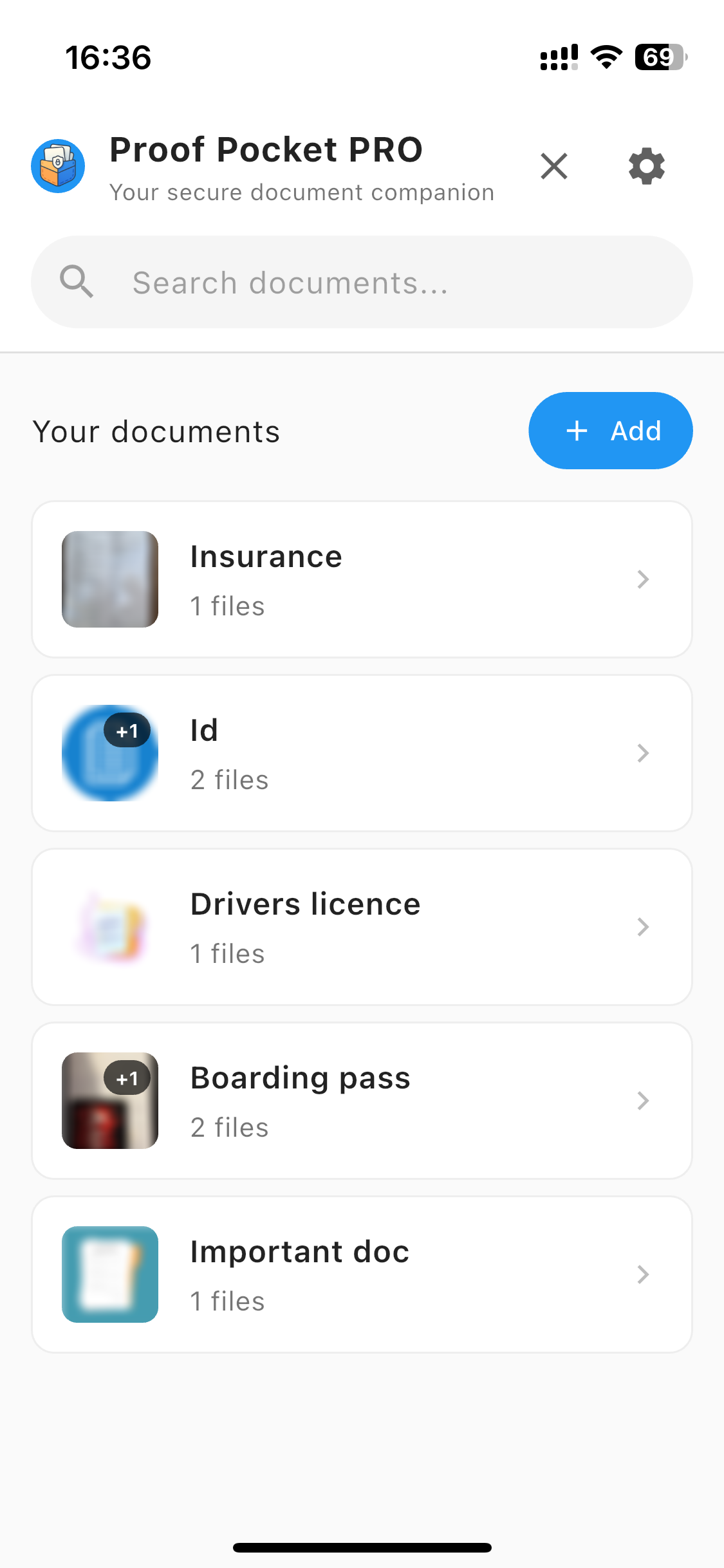Click the Add button to create a document
The height and width of the screenshot is (1568, 724).
pos(610,431)
